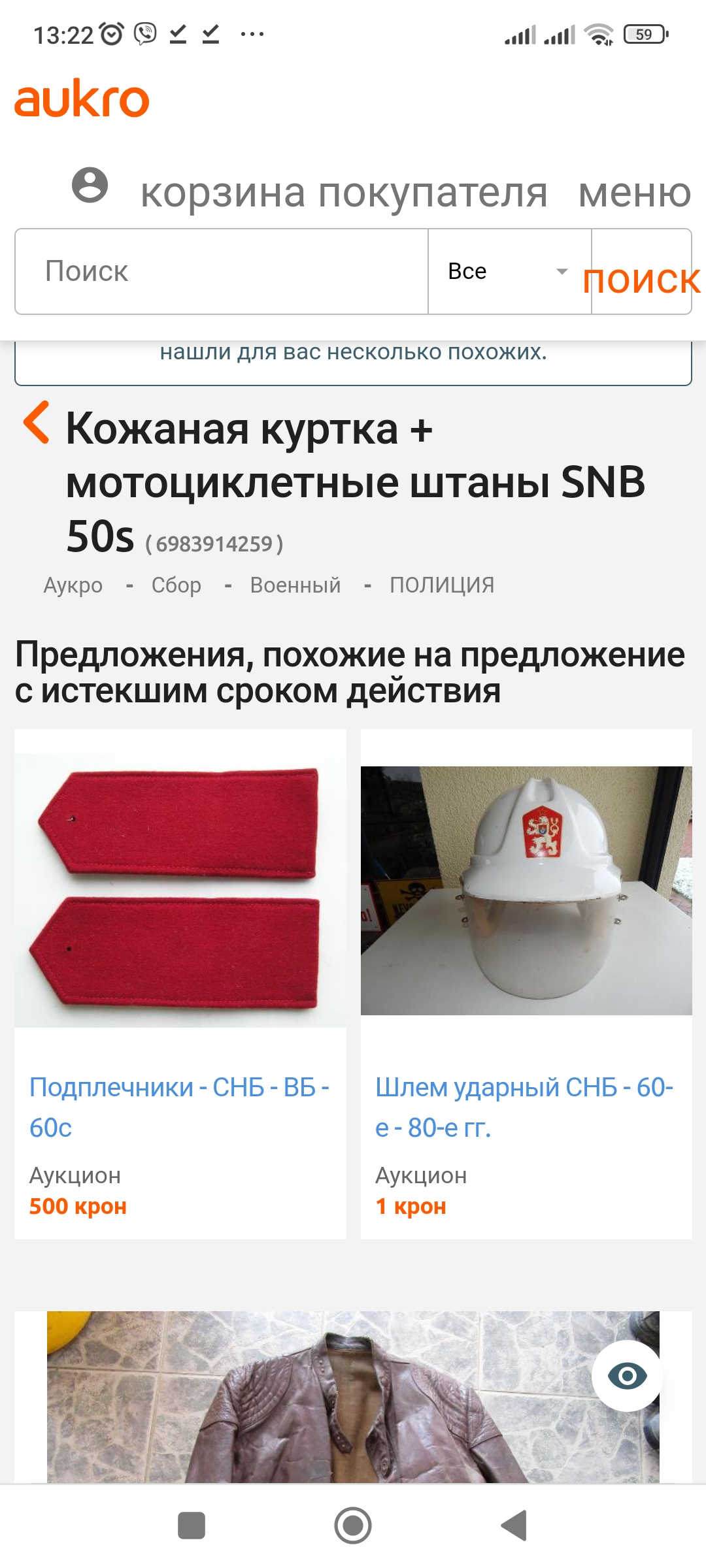Open the user account icon
The height and width of the screenshot is (1568, 706).
click(x=90, y=185)
